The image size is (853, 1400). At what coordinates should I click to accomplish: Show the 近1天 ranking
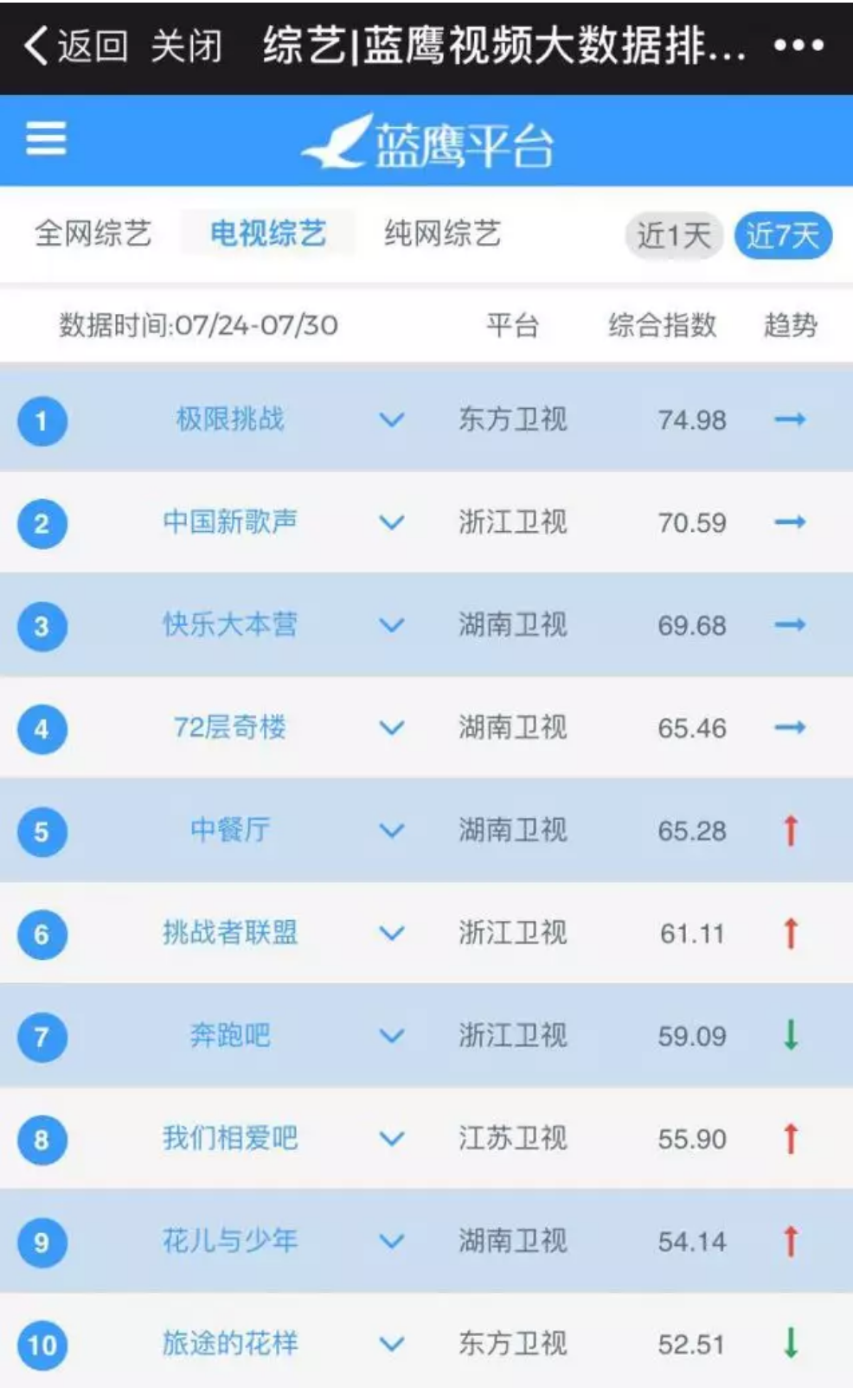click(674, 235)
